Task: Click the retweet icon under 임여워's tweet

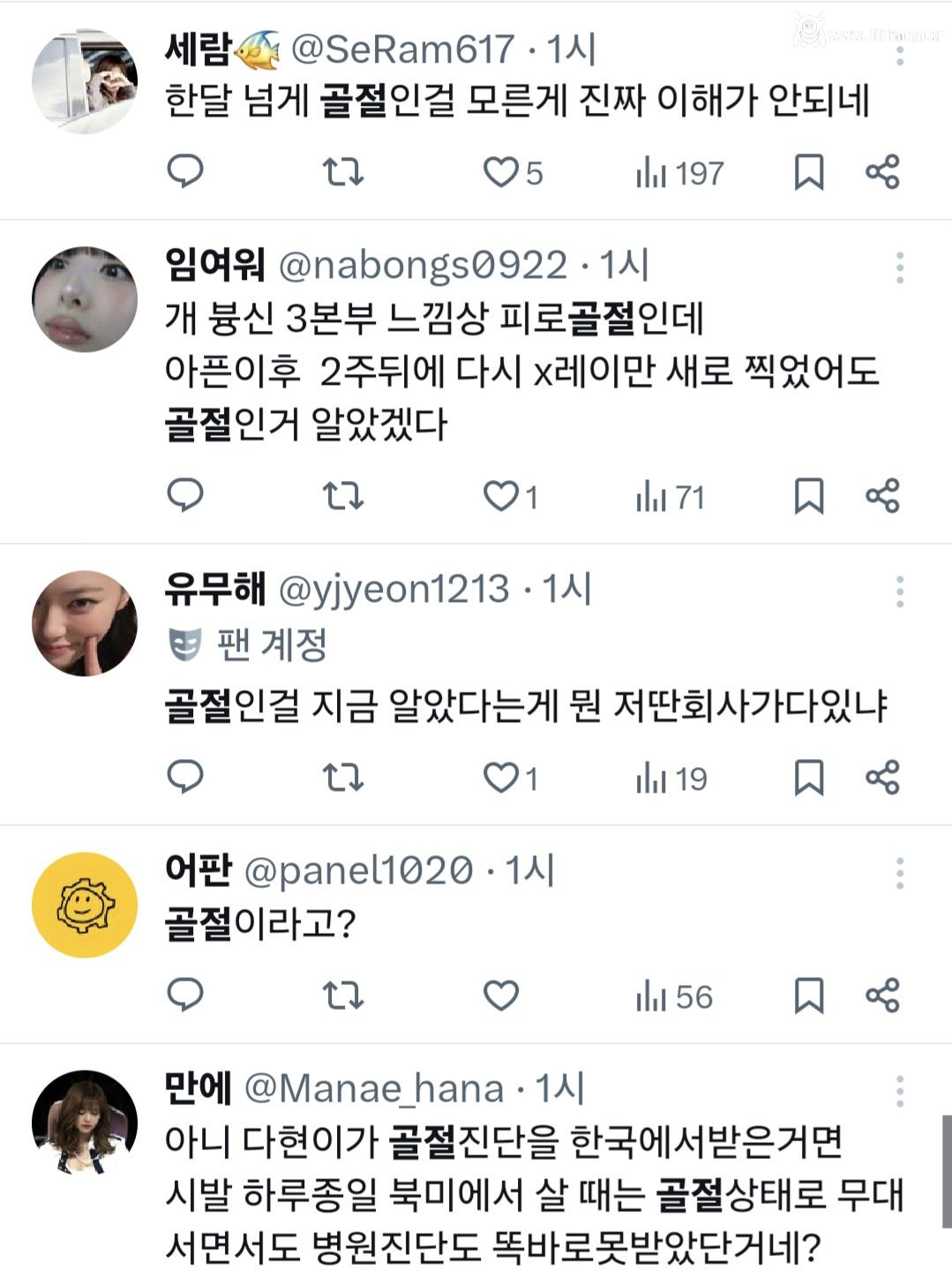Action: [x=341, y=496]
